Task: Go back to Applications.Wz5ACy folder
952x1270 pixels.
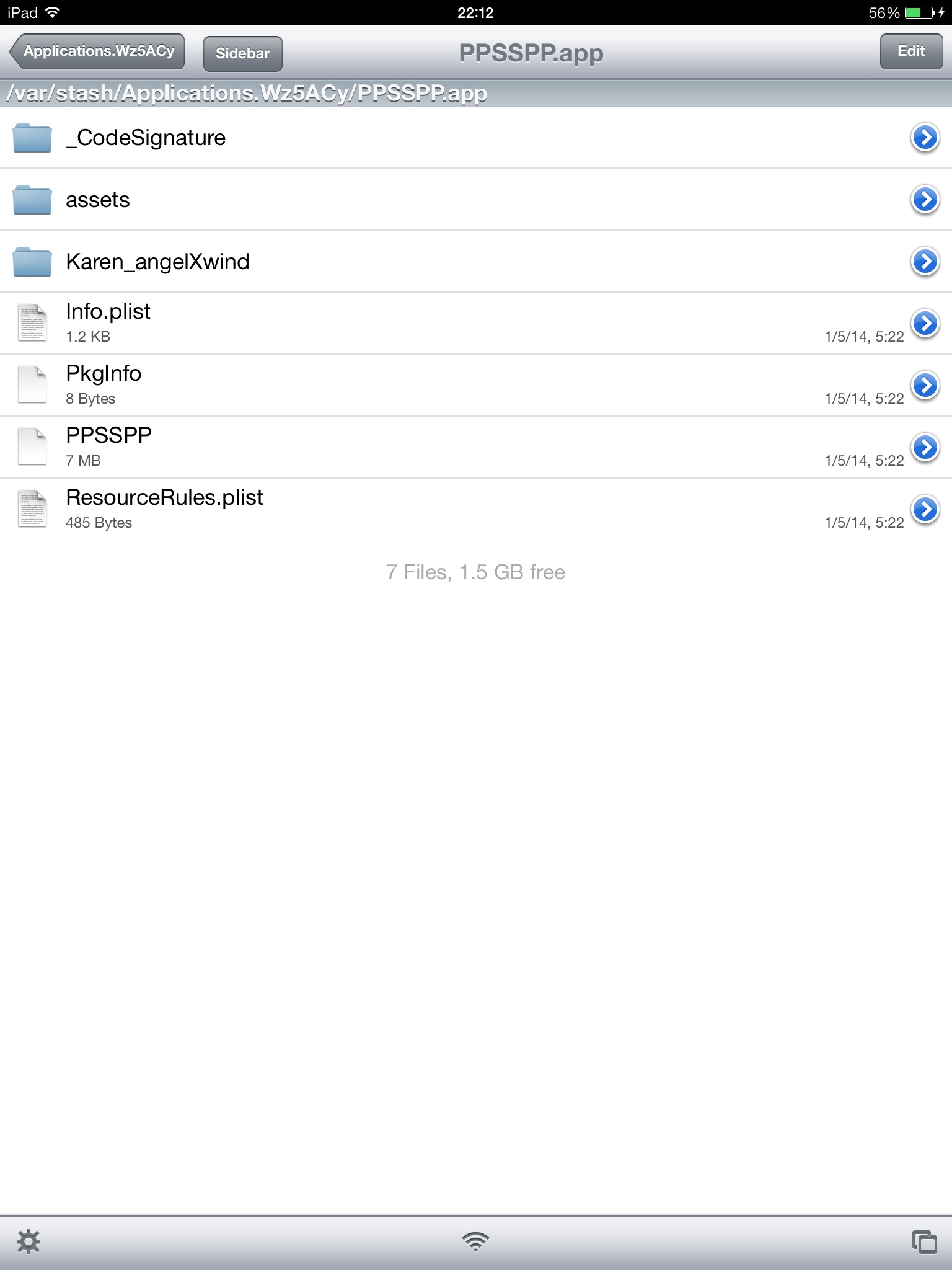Action: (98, 51)
